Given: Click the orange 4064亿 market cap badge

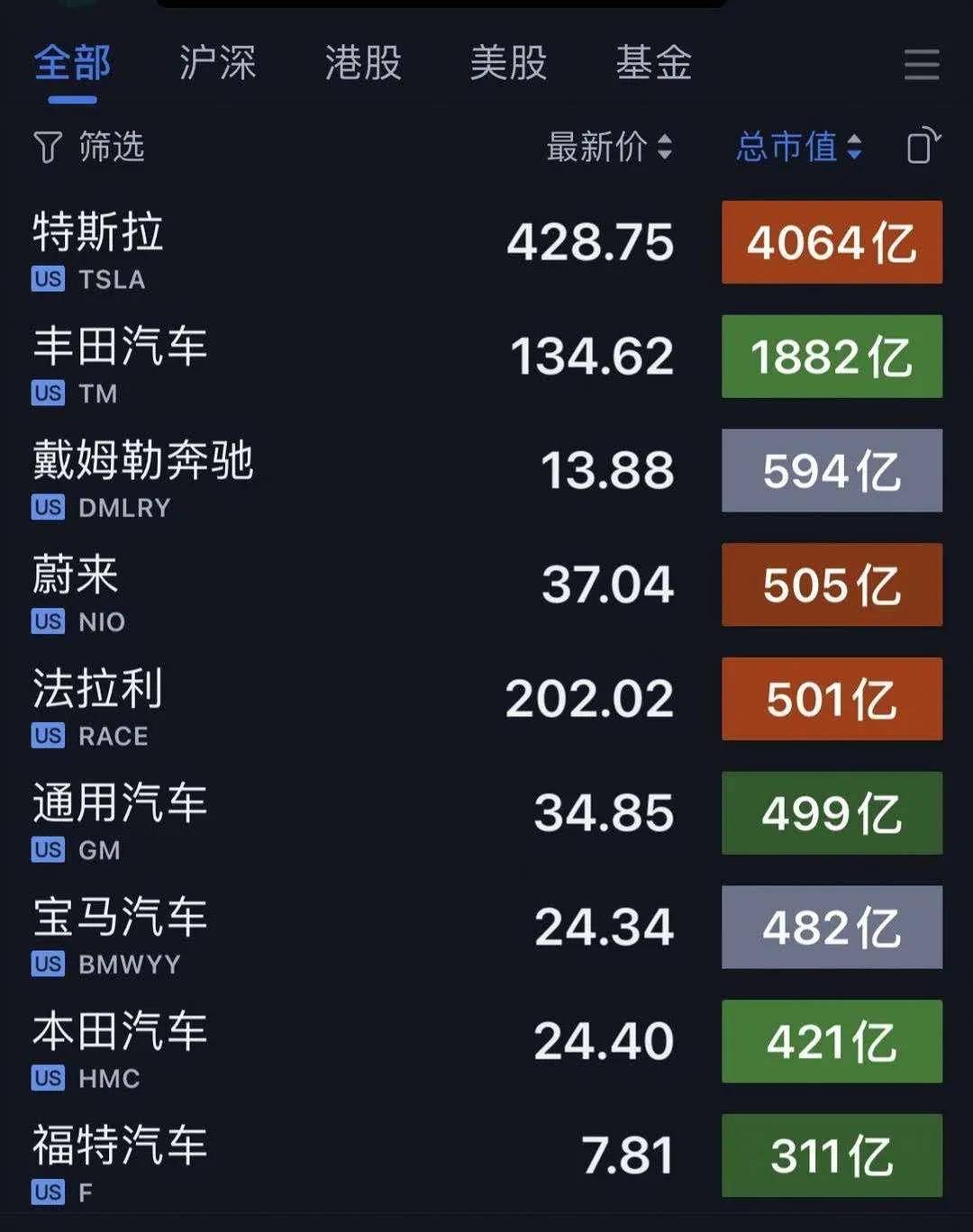Looking at the screenshot, I should click(x=831, y=241).
